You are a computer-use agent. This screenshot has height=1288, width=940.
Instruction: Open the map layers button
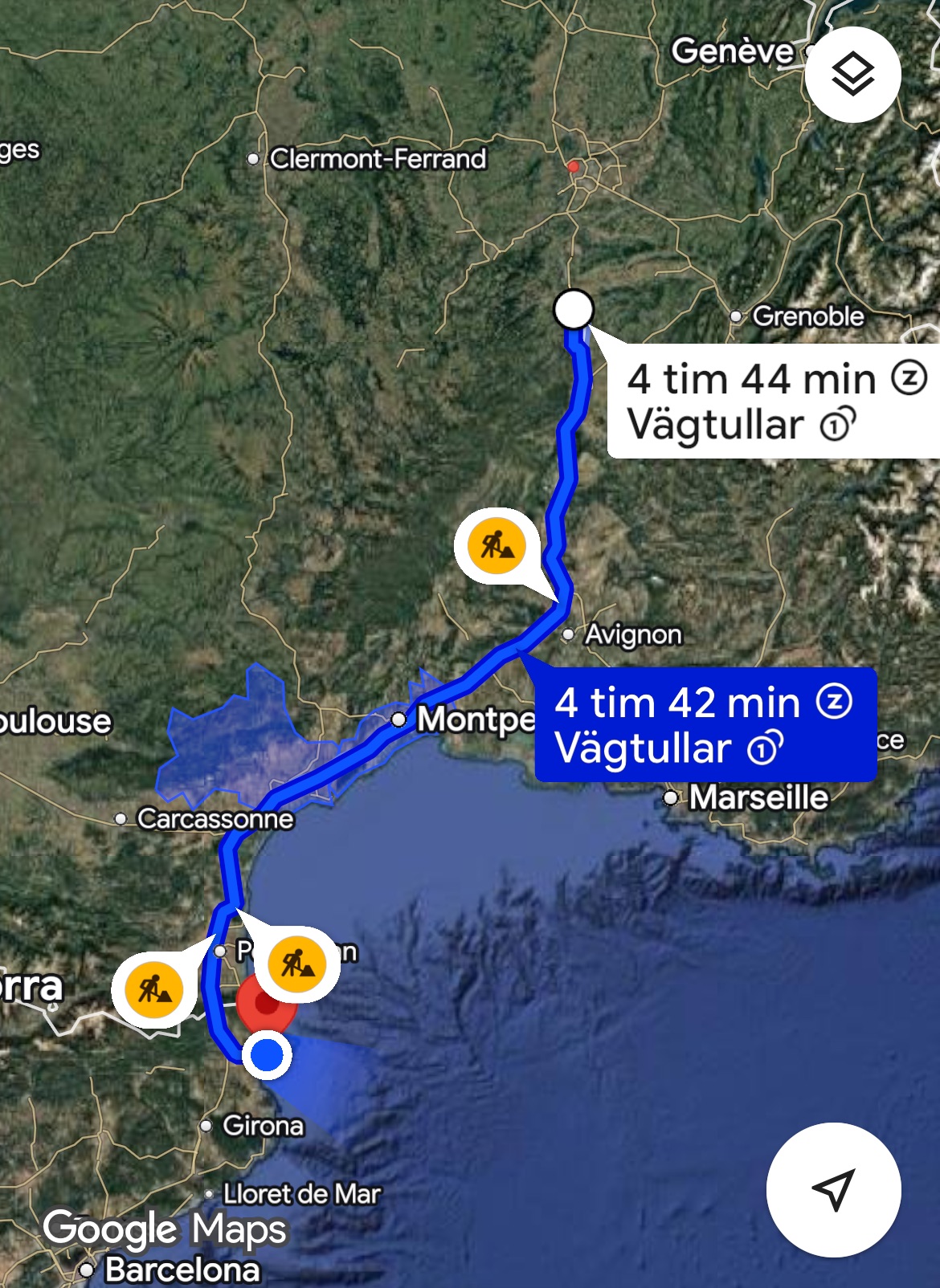click(852, 75)
